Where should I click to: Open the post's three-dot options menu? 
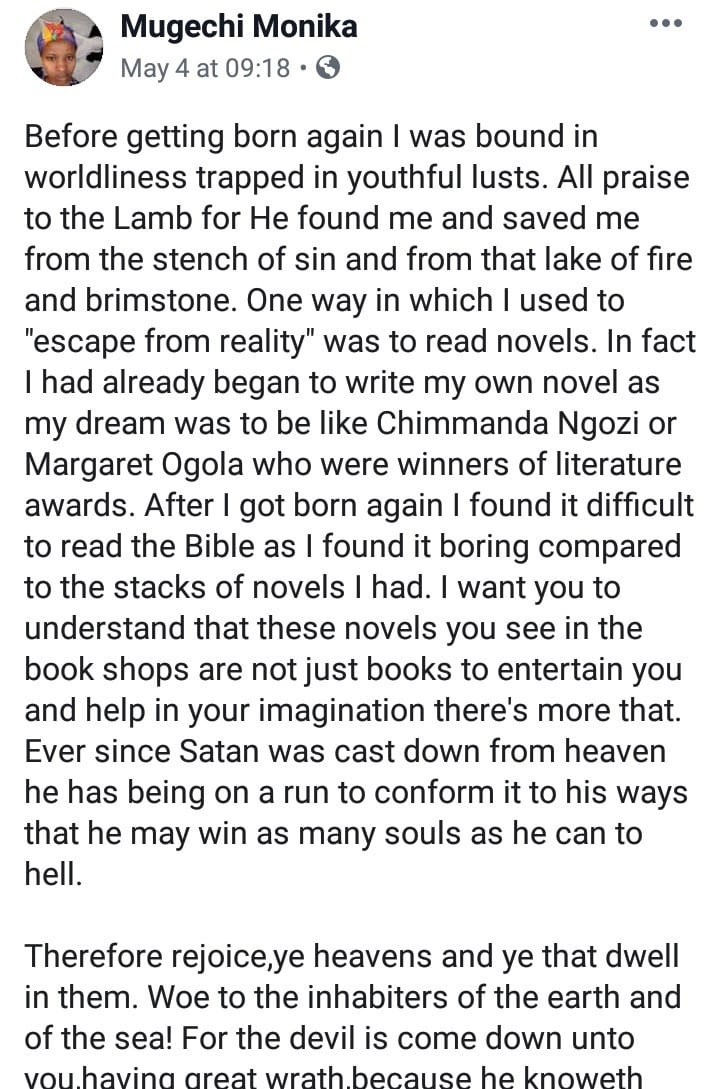[665, 23]
